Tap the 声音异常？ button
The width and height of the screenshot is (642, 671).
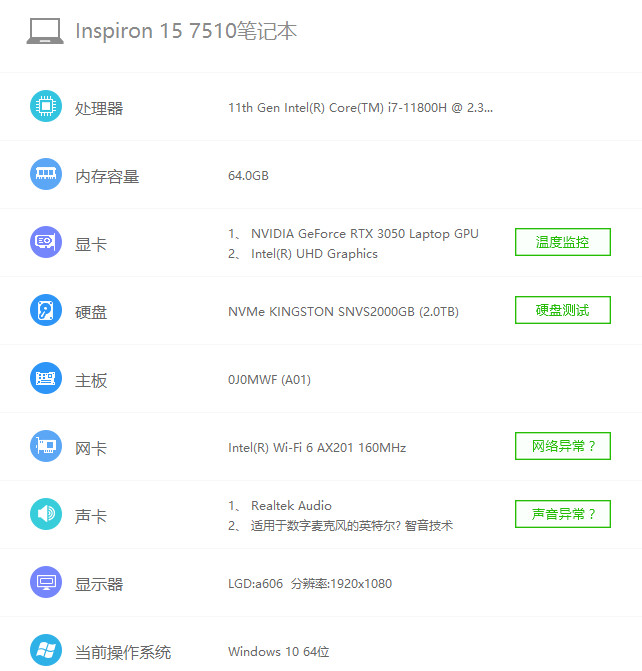(x=562, y=514)
